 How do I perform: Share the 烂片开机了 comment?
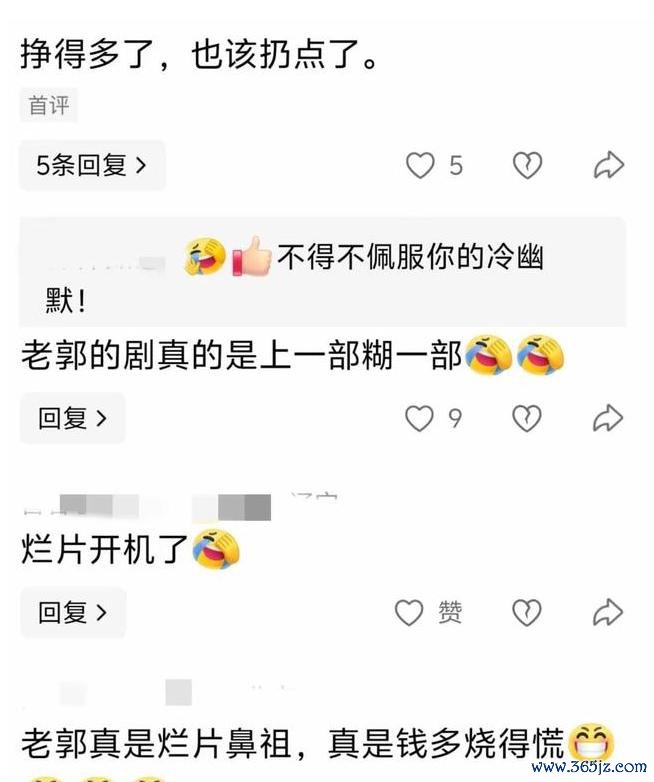(x=608, y=612)
